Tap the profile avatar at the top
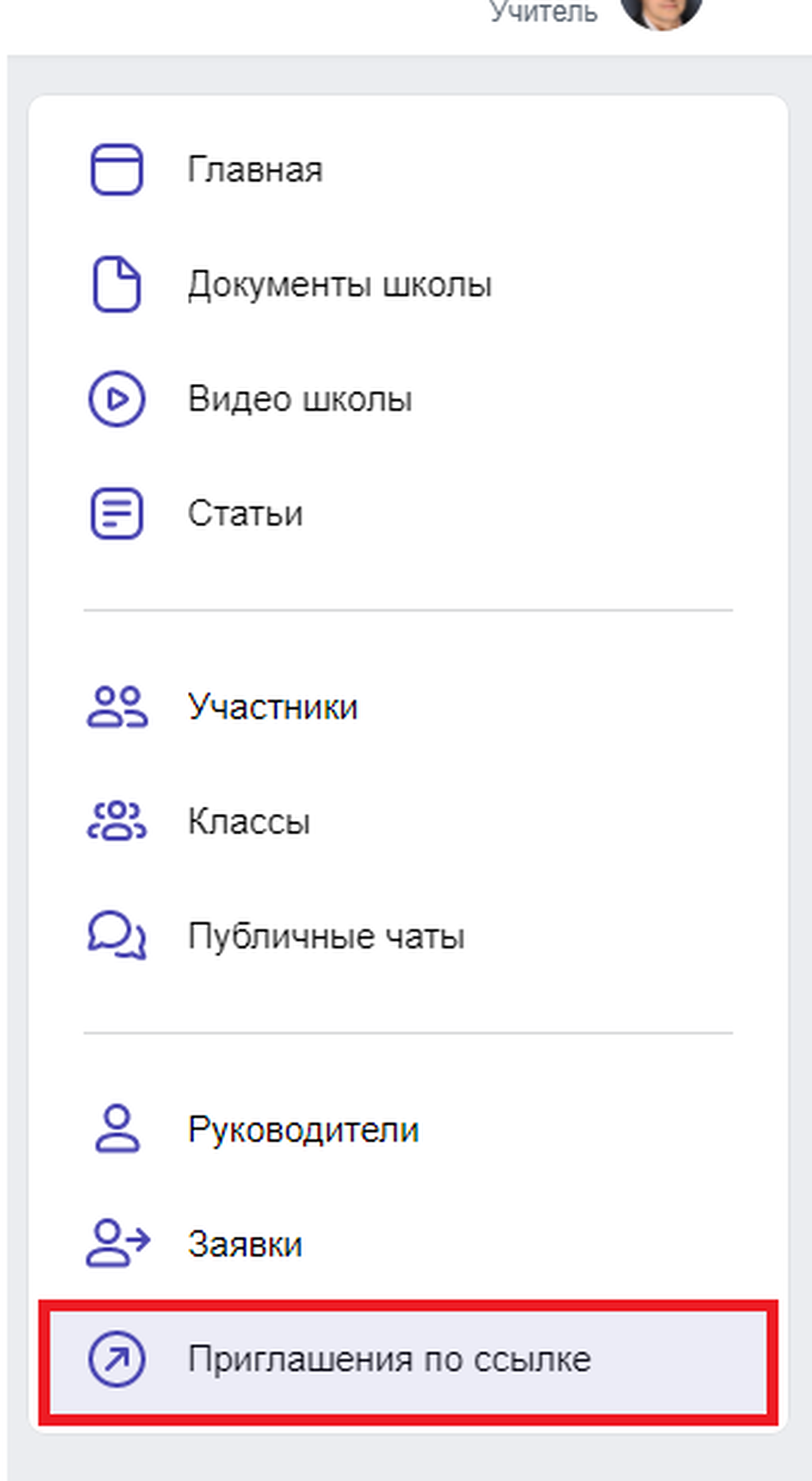This screenshot has width=812, height=1481. tap(661, 11)
